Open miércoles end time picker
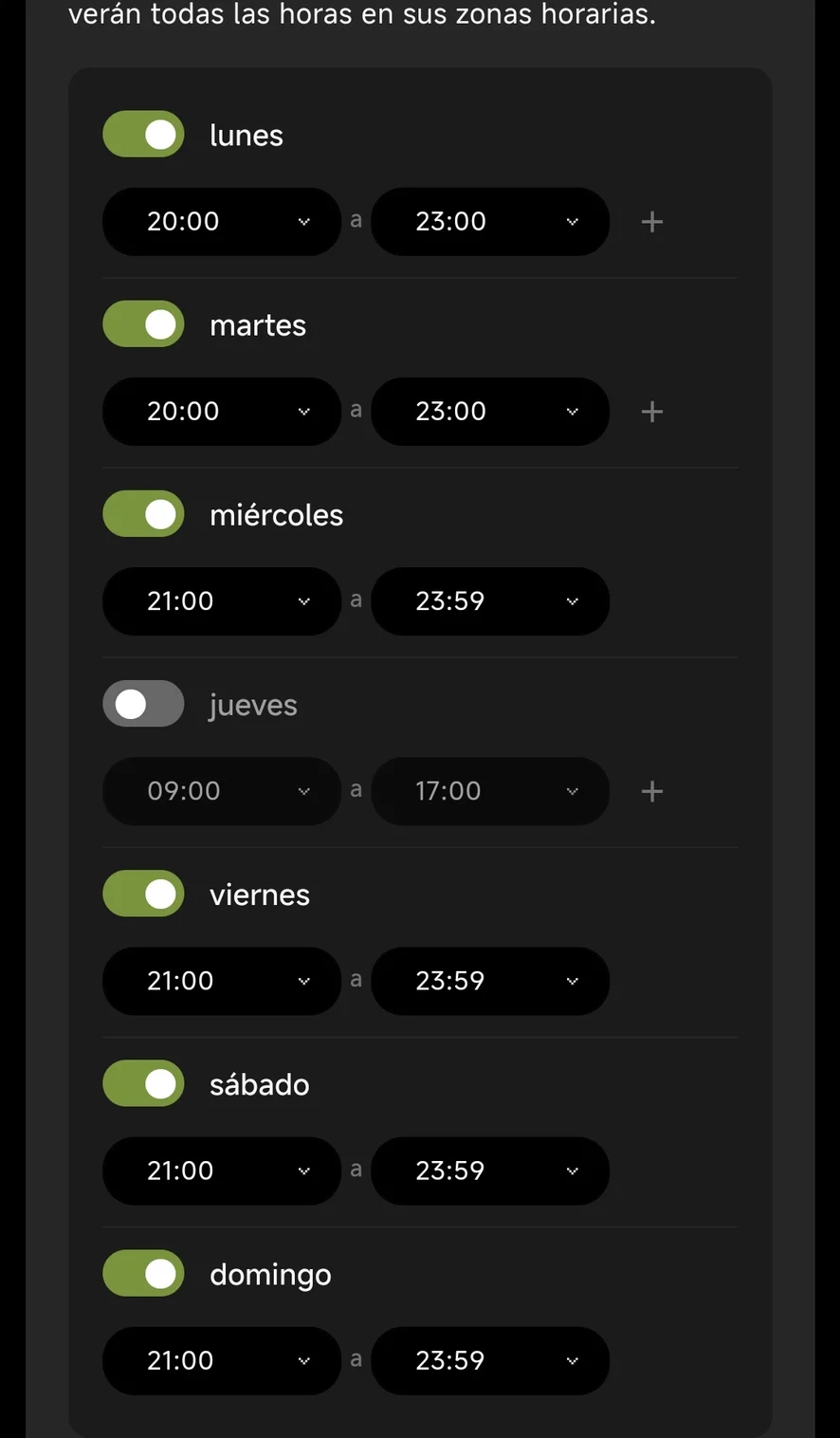Viewport: 840px width, 1438px height. 489,601
